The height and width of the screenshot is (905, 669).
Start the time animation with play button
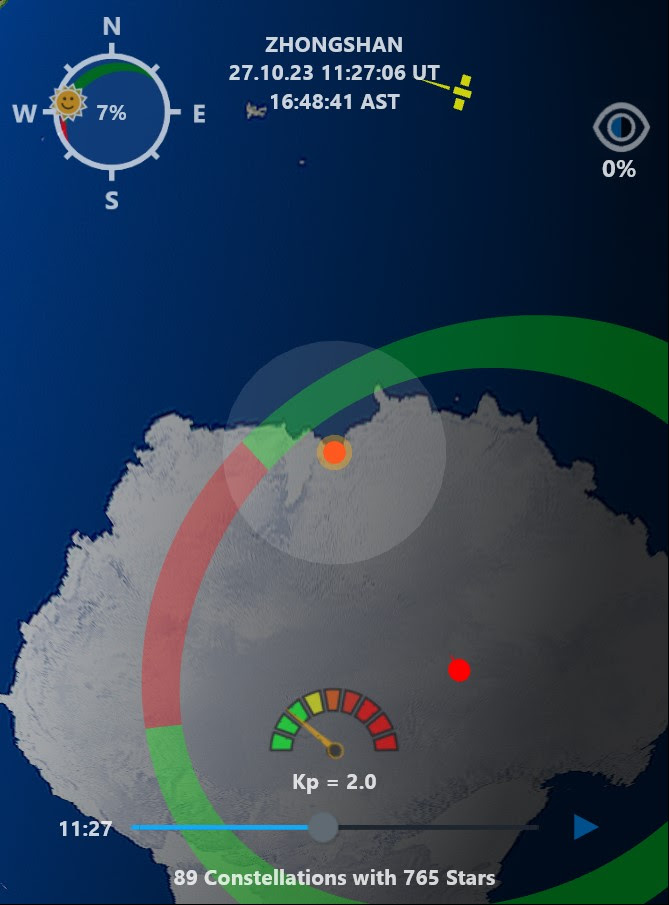[585, 827]
